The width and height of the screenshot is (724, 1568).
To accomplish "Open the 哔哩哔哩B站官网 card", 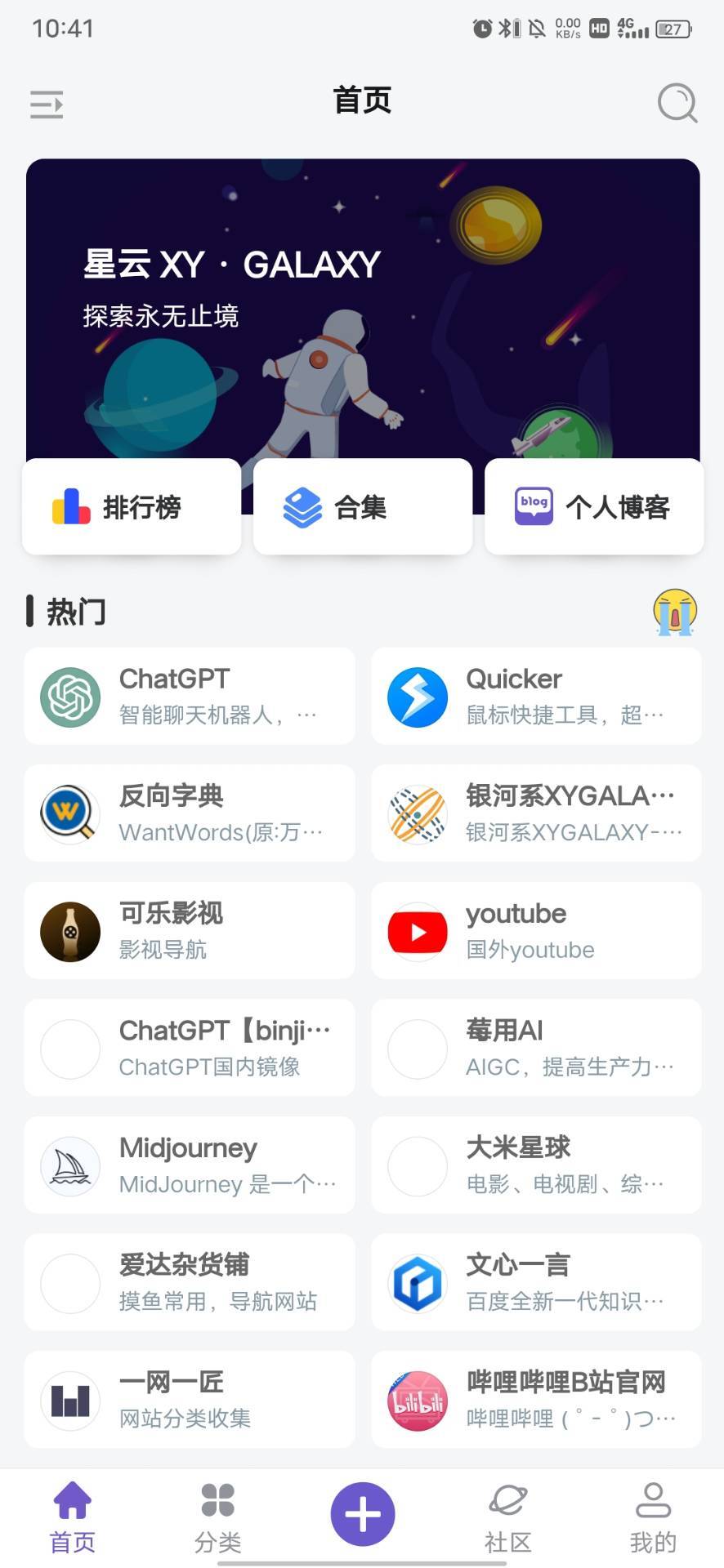I will coord(536,1400).
